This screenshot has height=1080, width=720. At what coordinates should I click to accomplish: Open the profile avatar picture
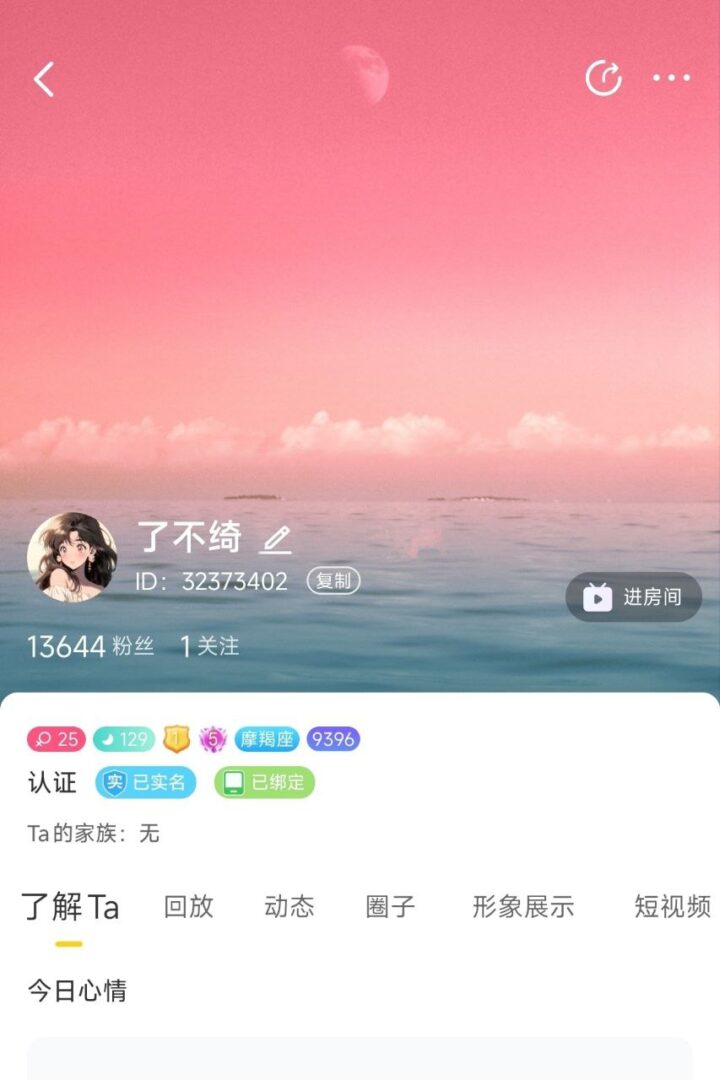72,558
